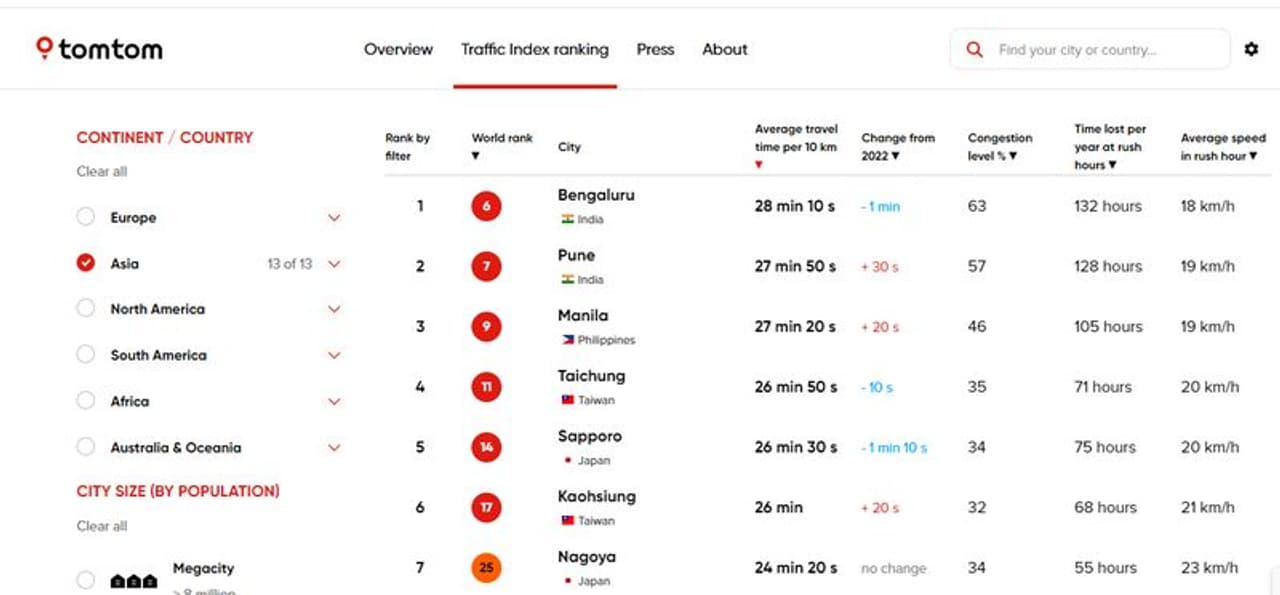Image resolution: width=1280 pixels, height=595 pixels.
Task: Check the Europe filter
Action: pyautogui.click(x=86, y=217)
